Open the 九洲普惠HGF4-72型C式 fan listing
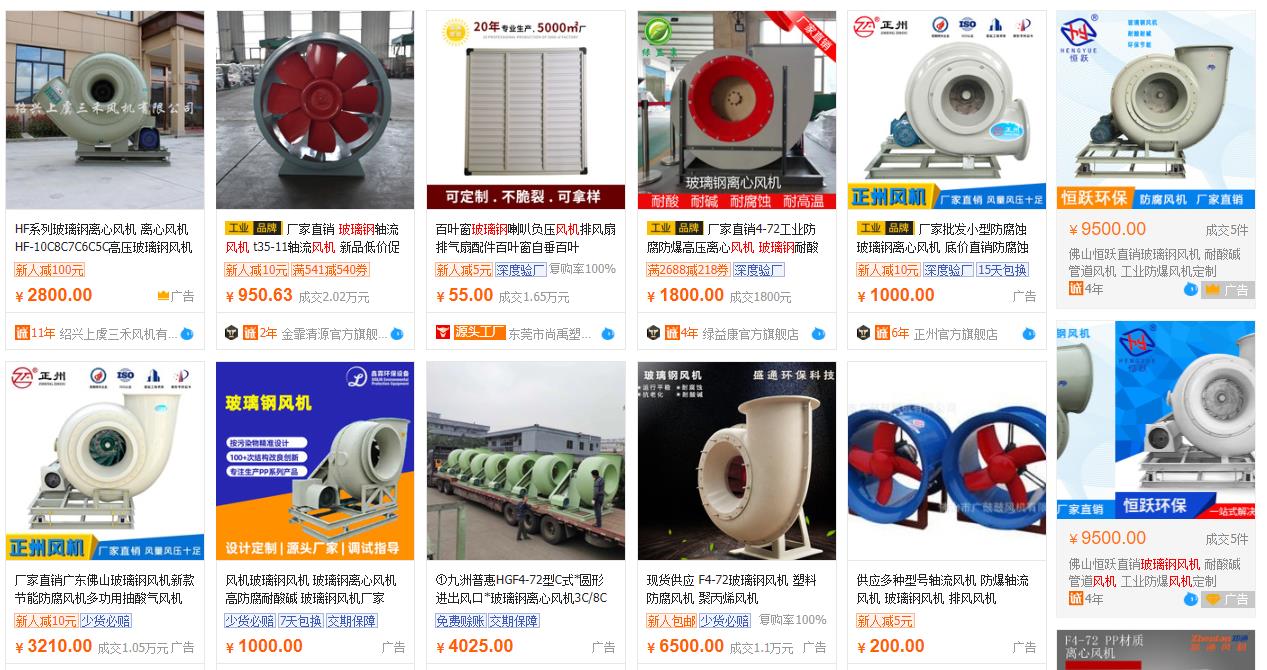 525,588
